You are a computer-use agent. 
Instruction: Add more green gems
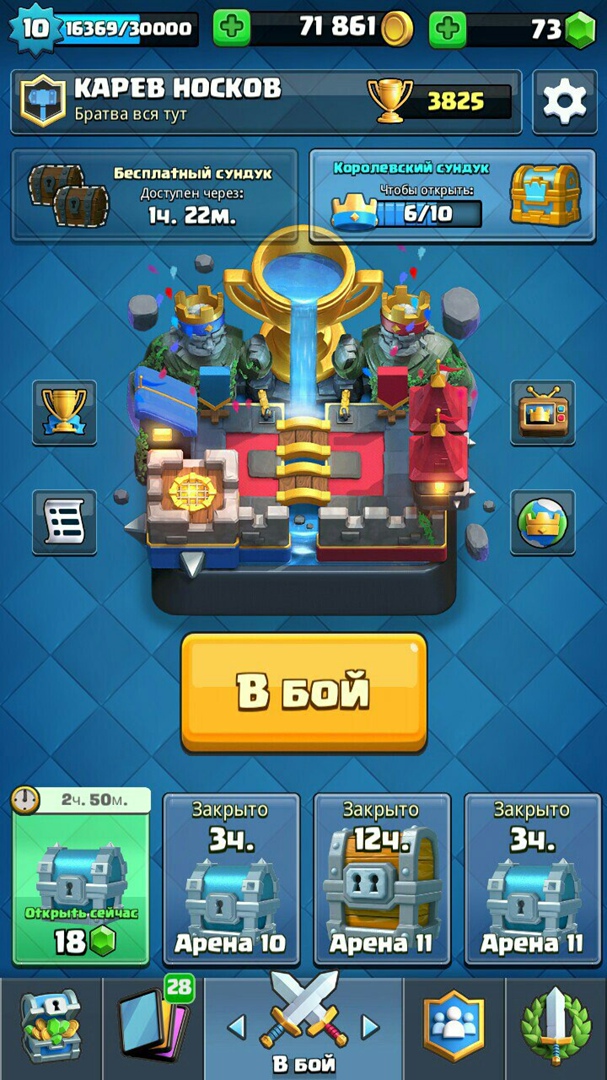click(447, 29)
